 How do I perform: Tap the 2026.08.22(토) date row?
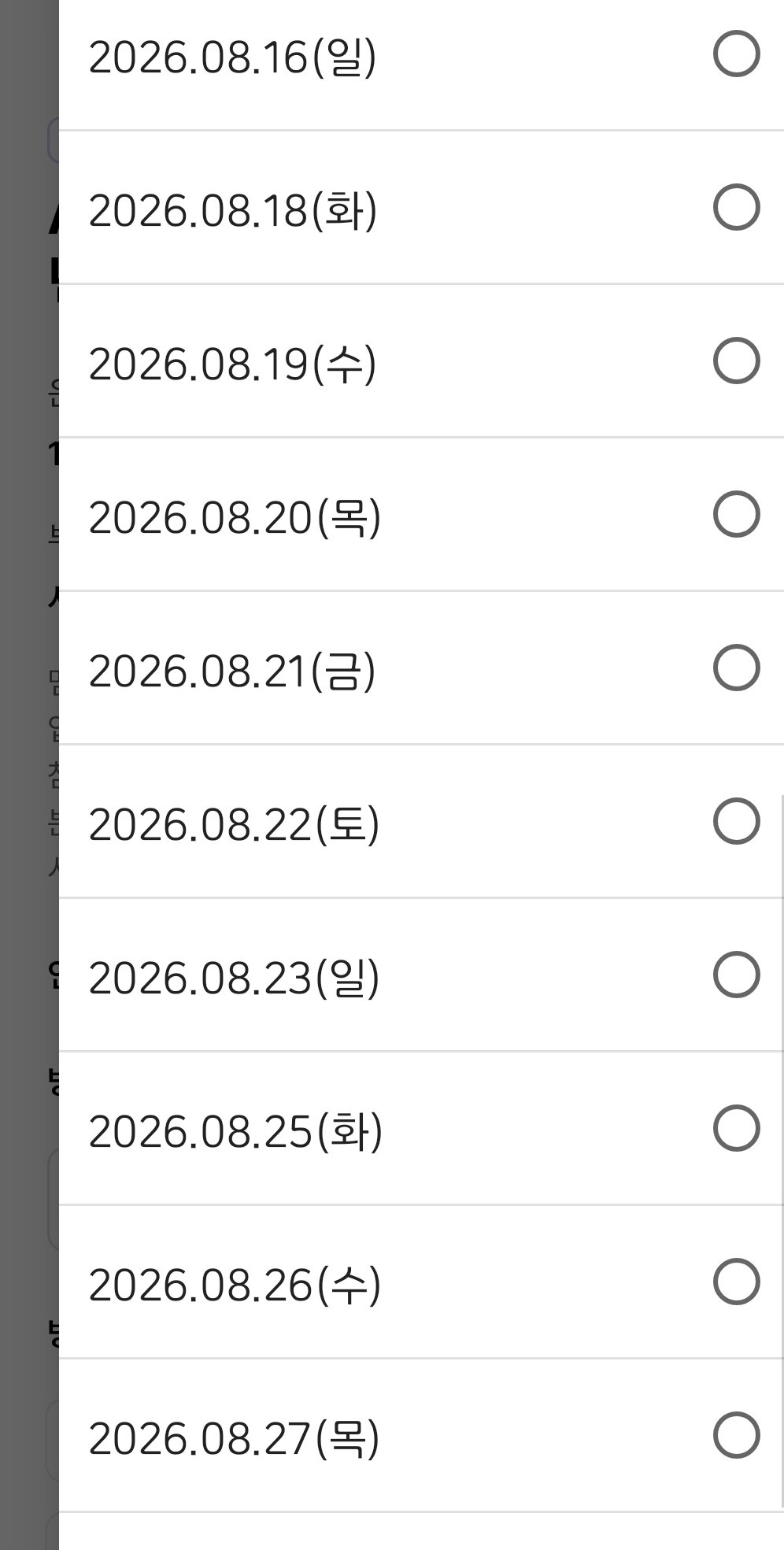coord(421,822)
